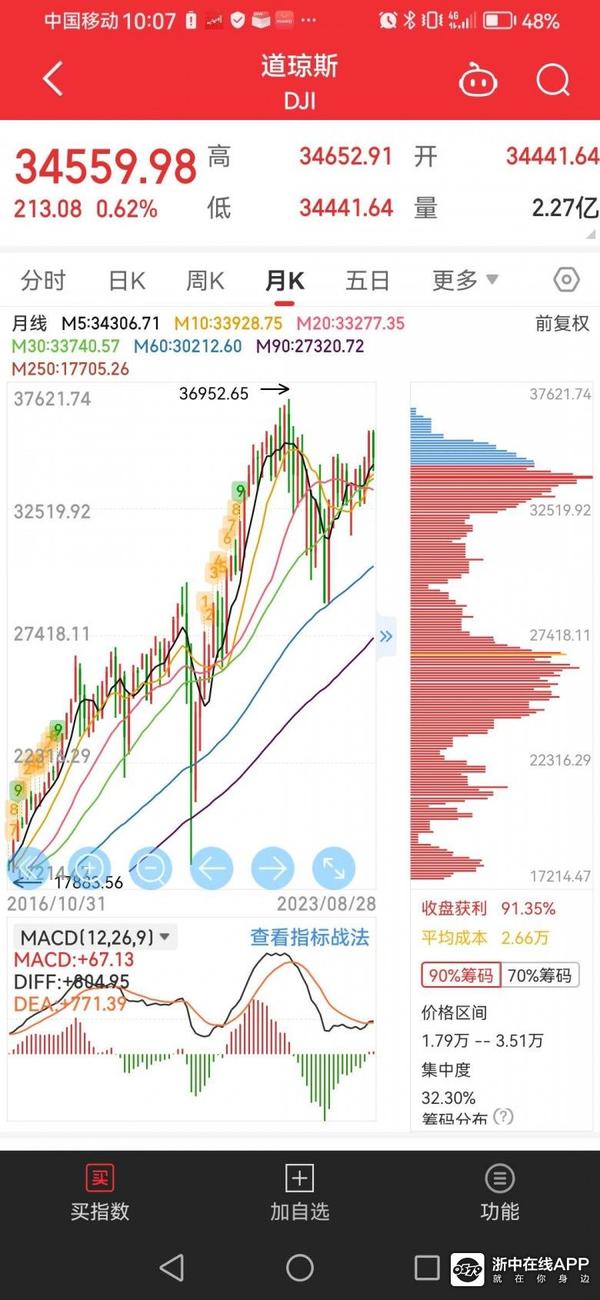
Task: Select the 五日 chart tab
Action: coord(367,281)
